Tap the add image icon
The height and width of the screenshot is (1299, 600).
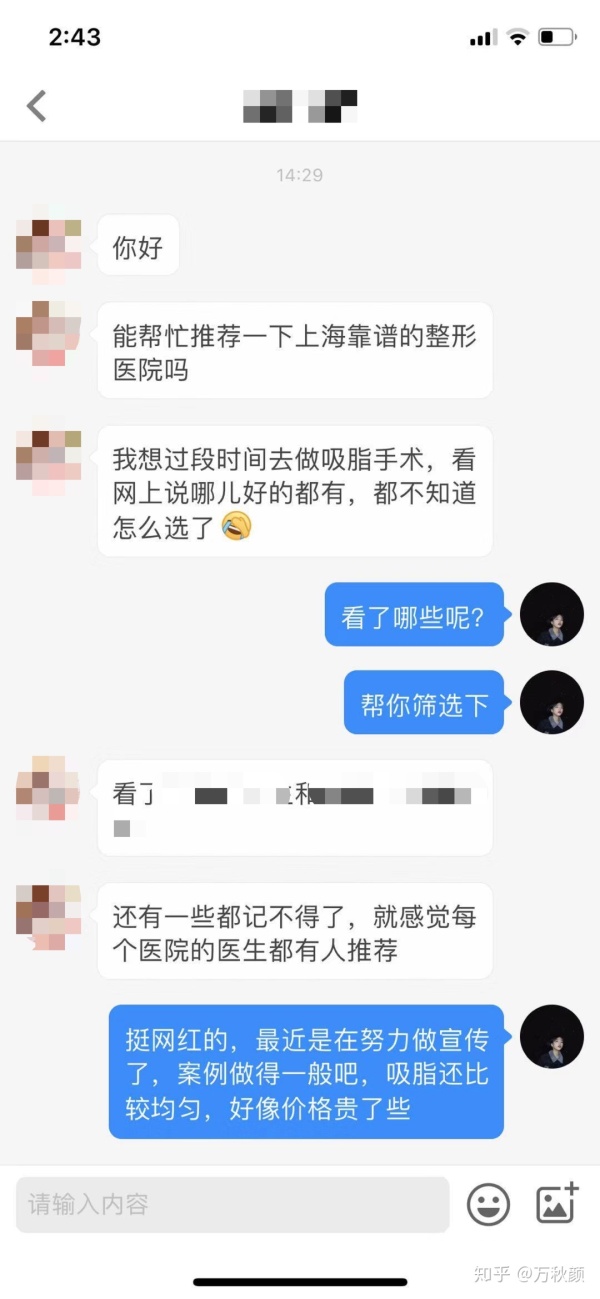[x=556, y=1203]
